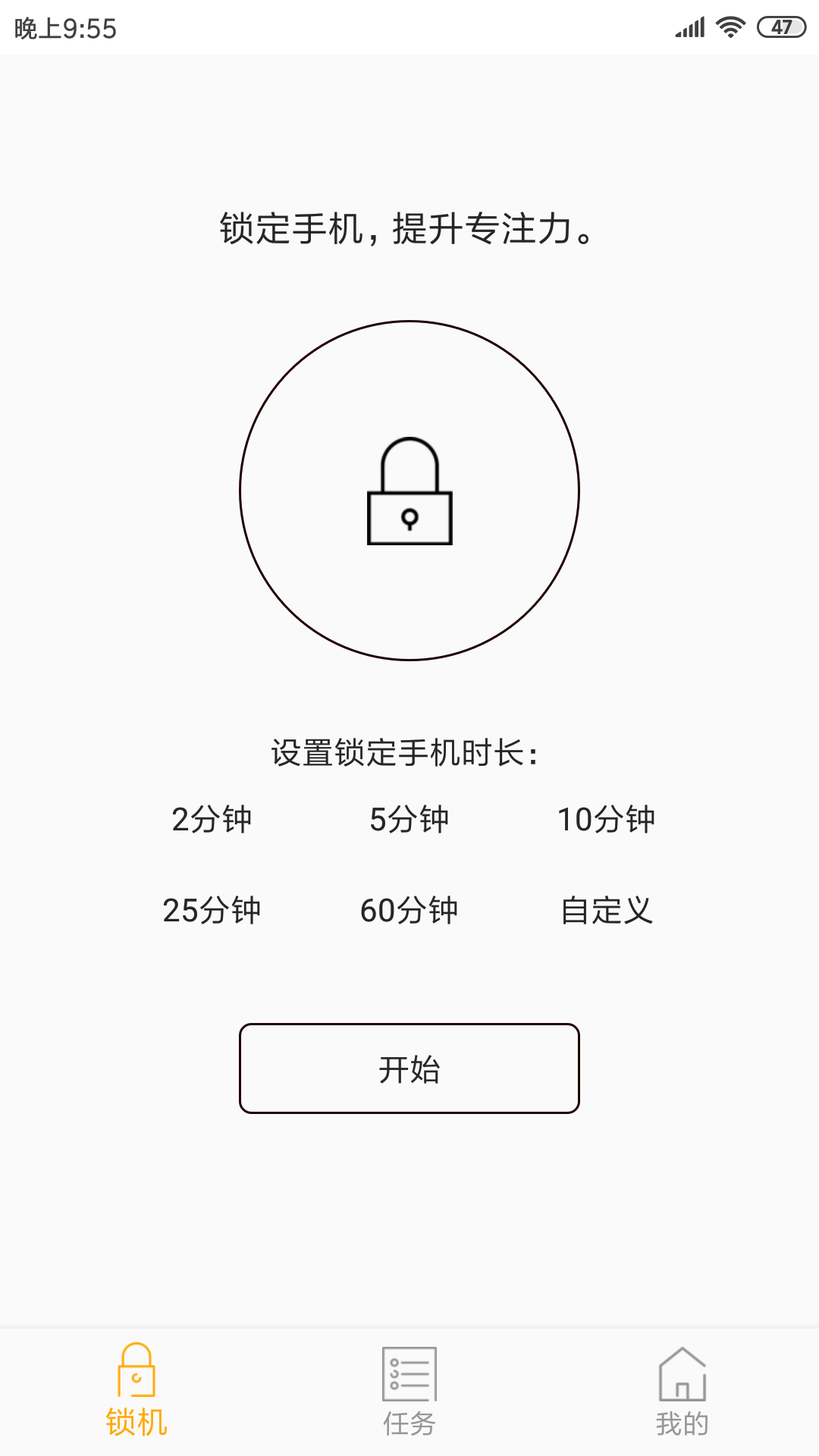Open the 自定义 custom duration option

(607, 910)
